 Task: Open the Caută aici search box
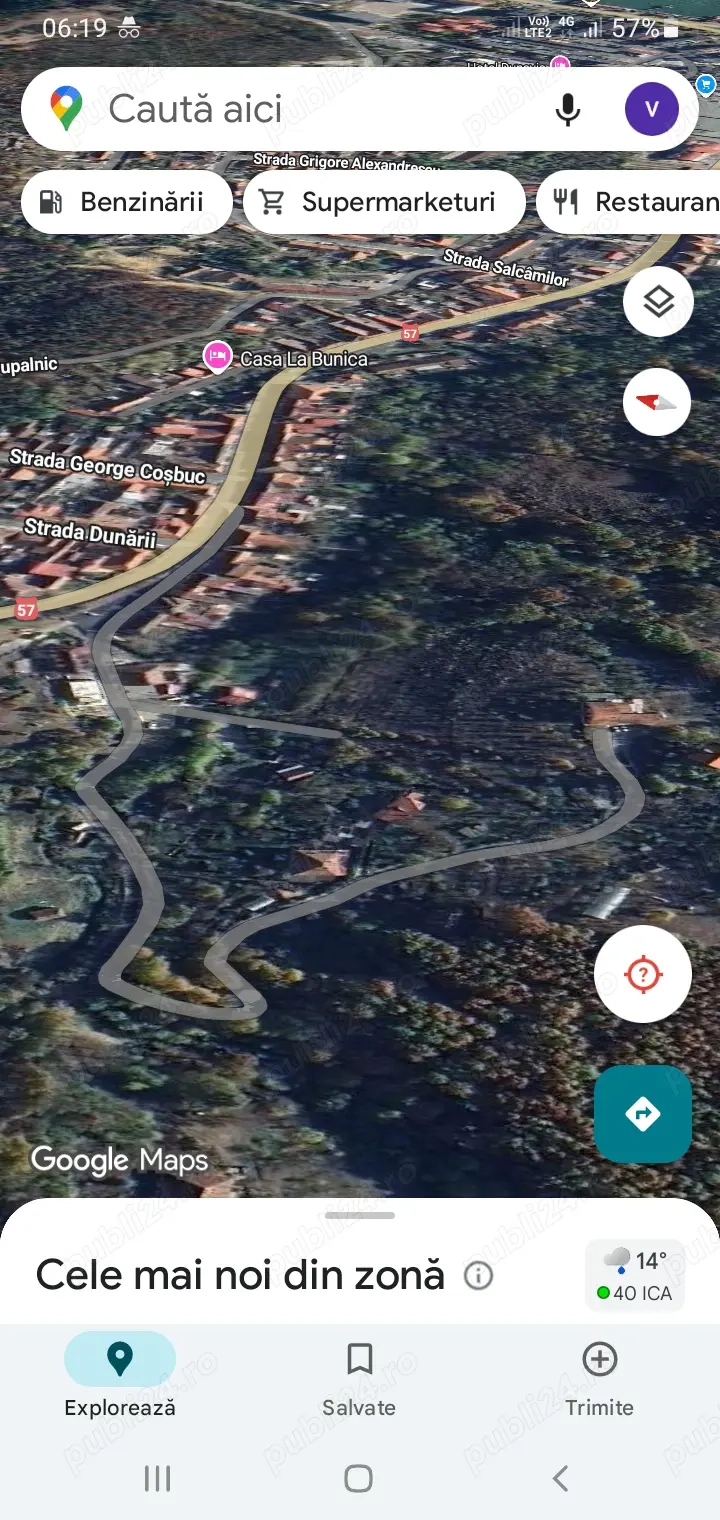[300, 109]
